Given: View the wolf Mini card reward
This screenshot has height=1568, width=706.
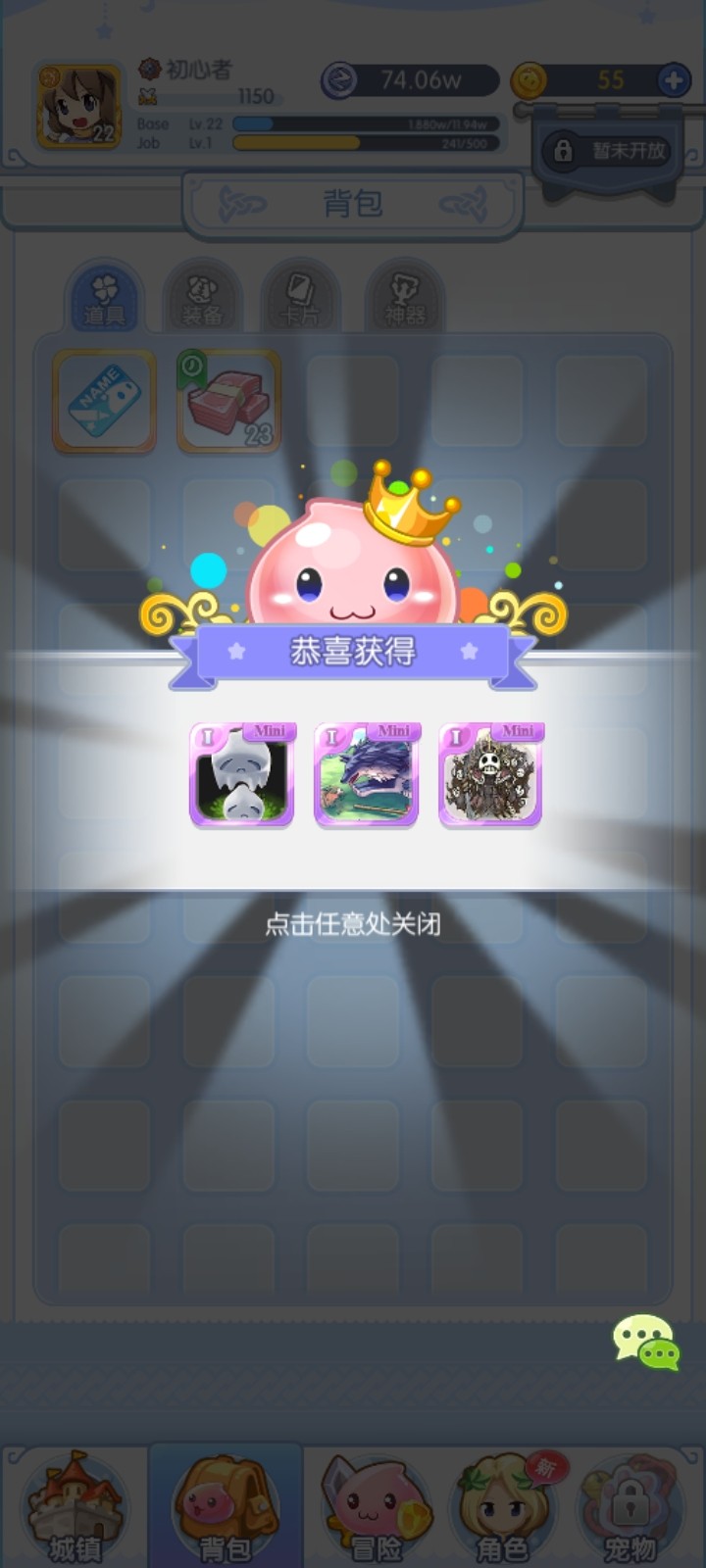Looking at the screenshot, I should click(x=367, y=776).
